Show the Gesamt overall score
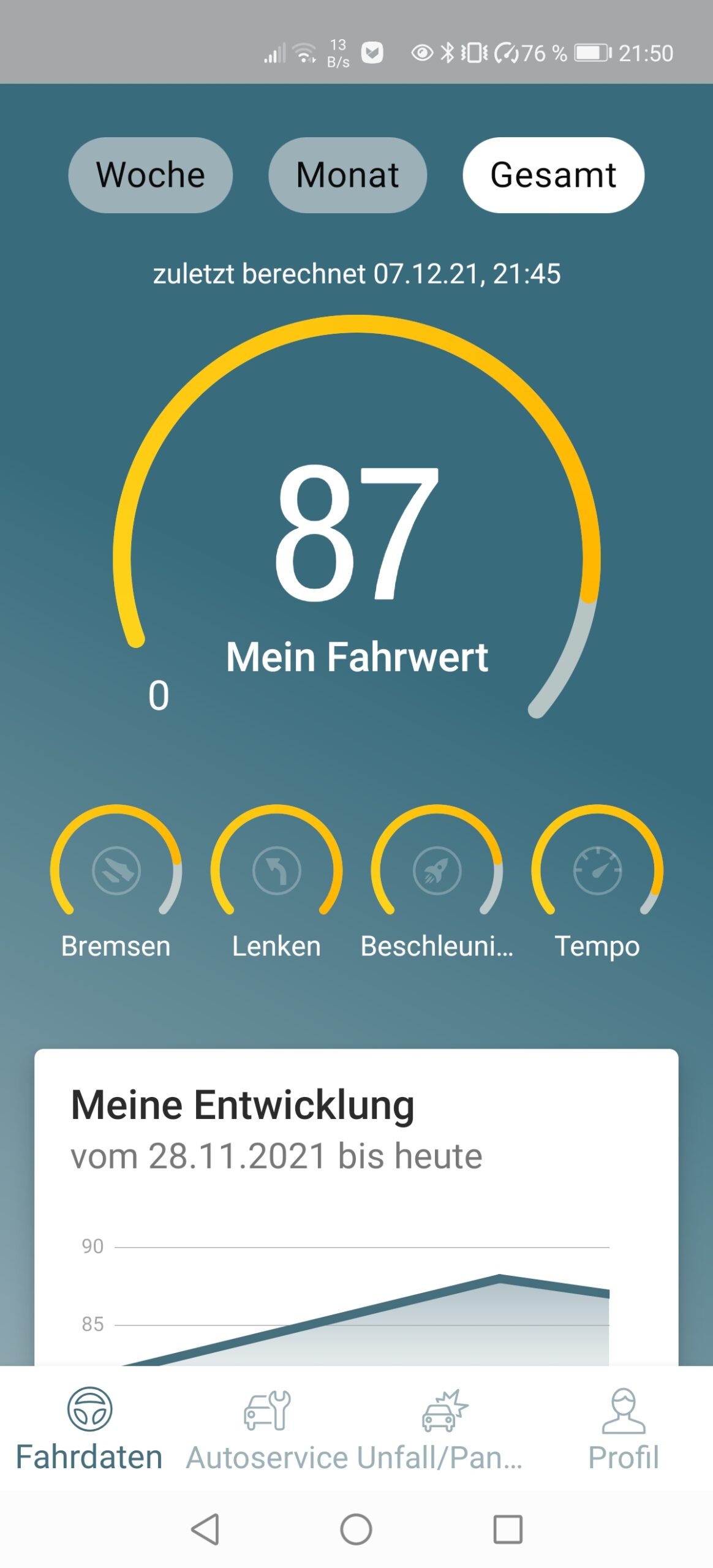The height and width of the screenshot is (1568, 713). point(553,175)
